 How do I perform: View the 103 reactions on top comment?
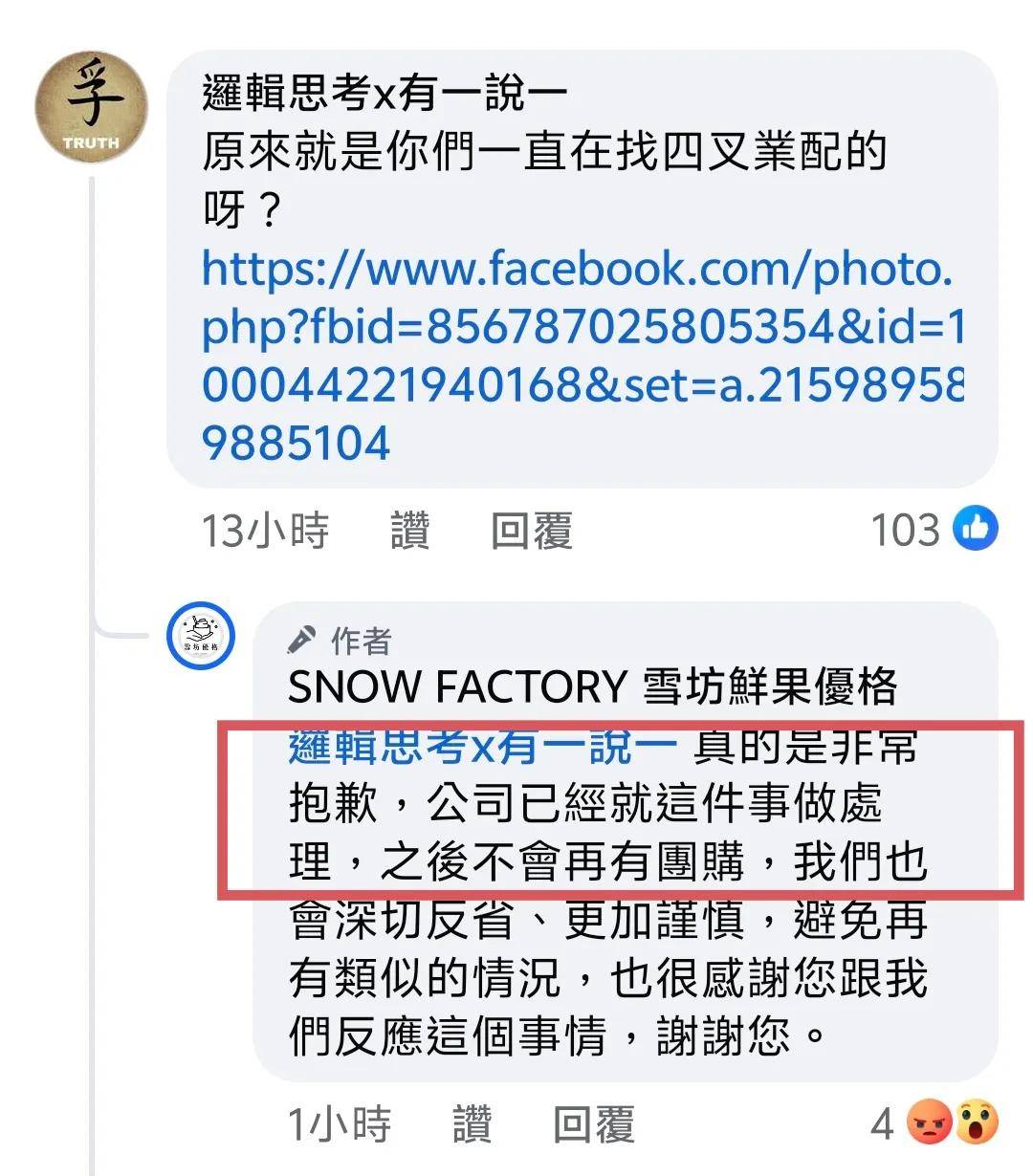click(933, 530)
